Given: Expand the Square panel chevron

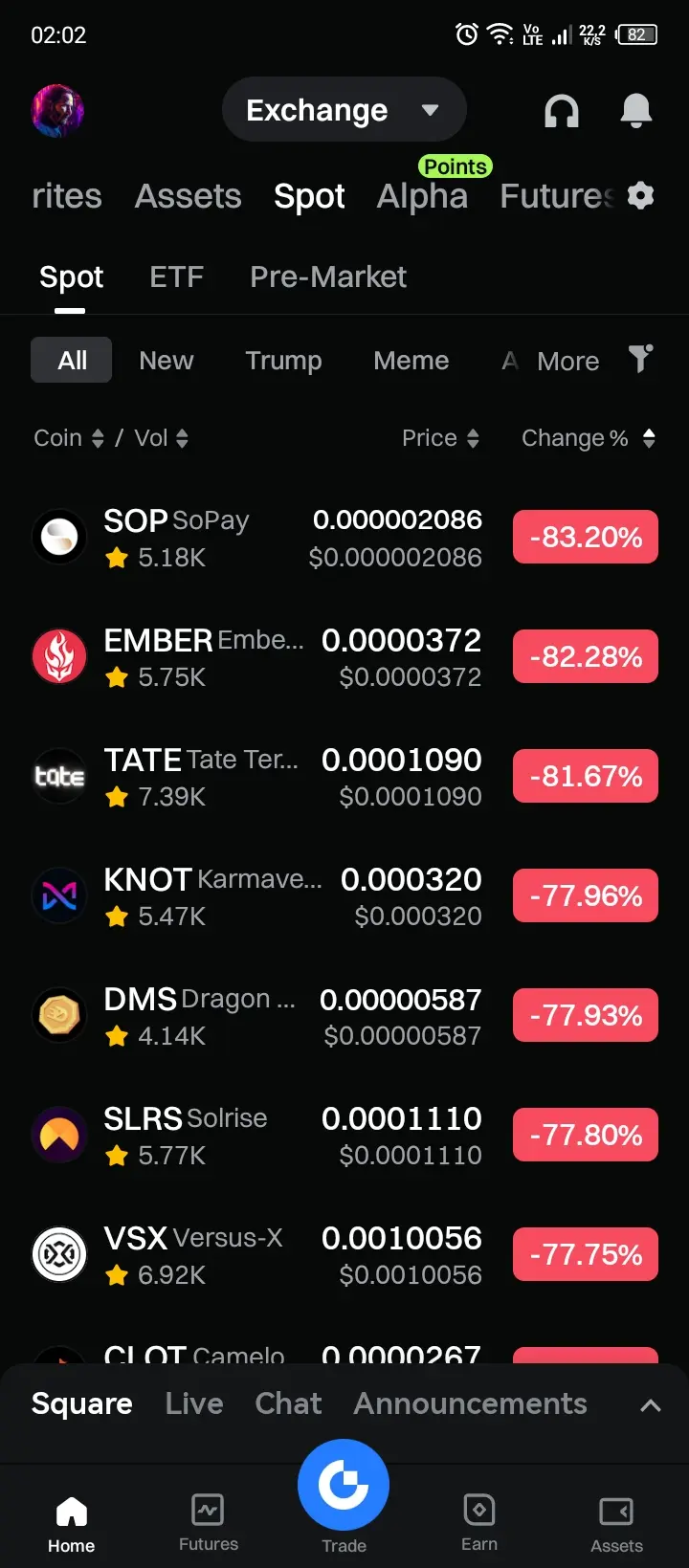Looking at the screenshot, I should click(650, 1405).
